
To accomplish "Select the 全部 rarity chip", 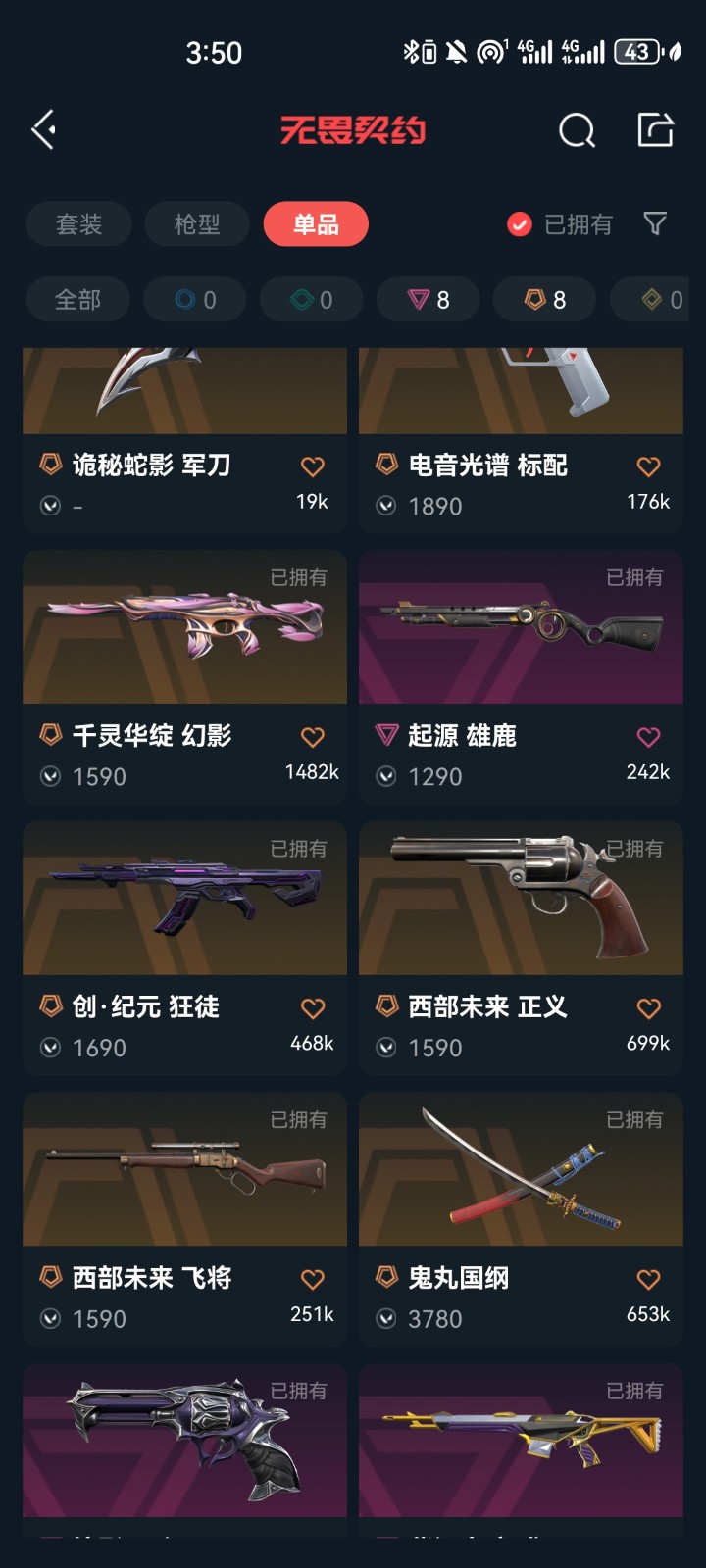I will (x=77, y=300).
